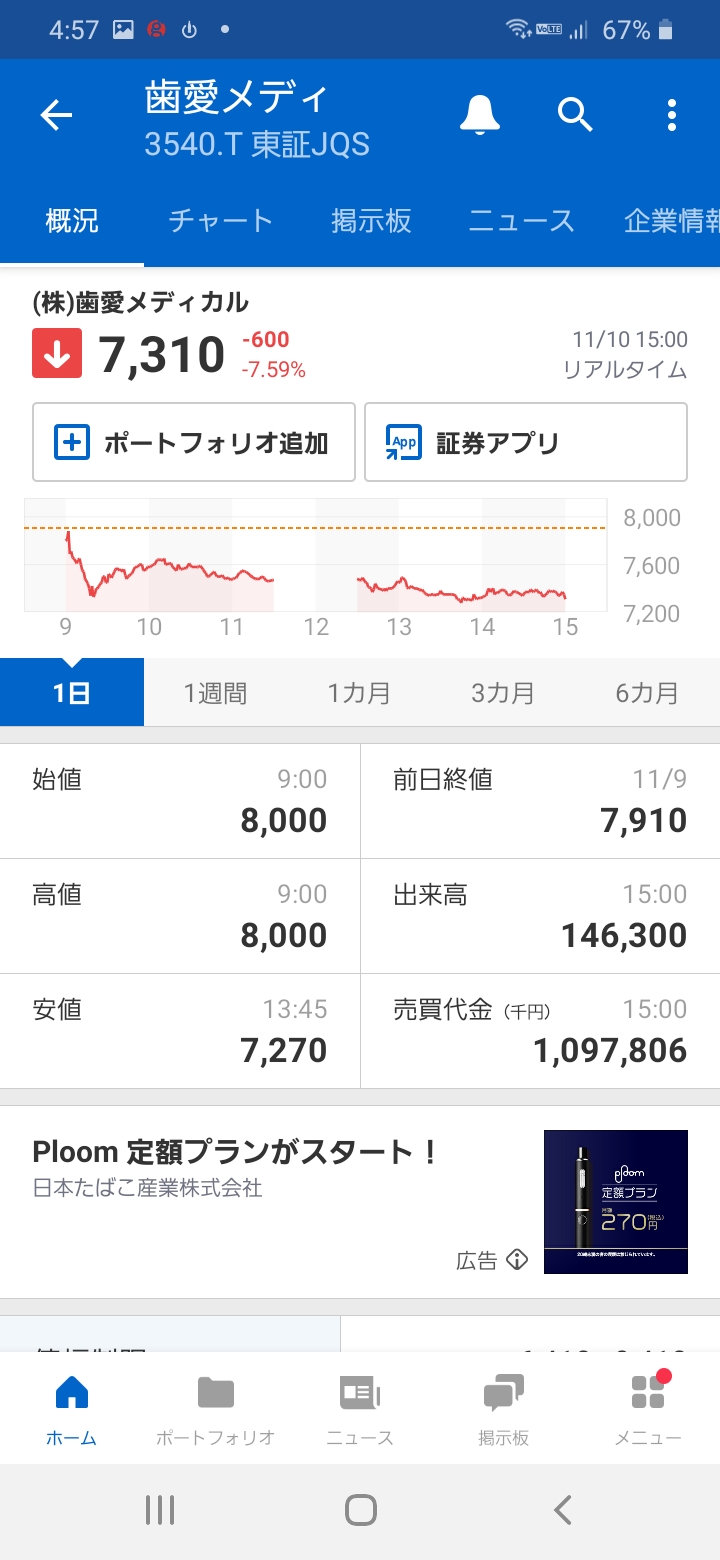Switch to the 掲示板 top tab

[x=371, y=221]
